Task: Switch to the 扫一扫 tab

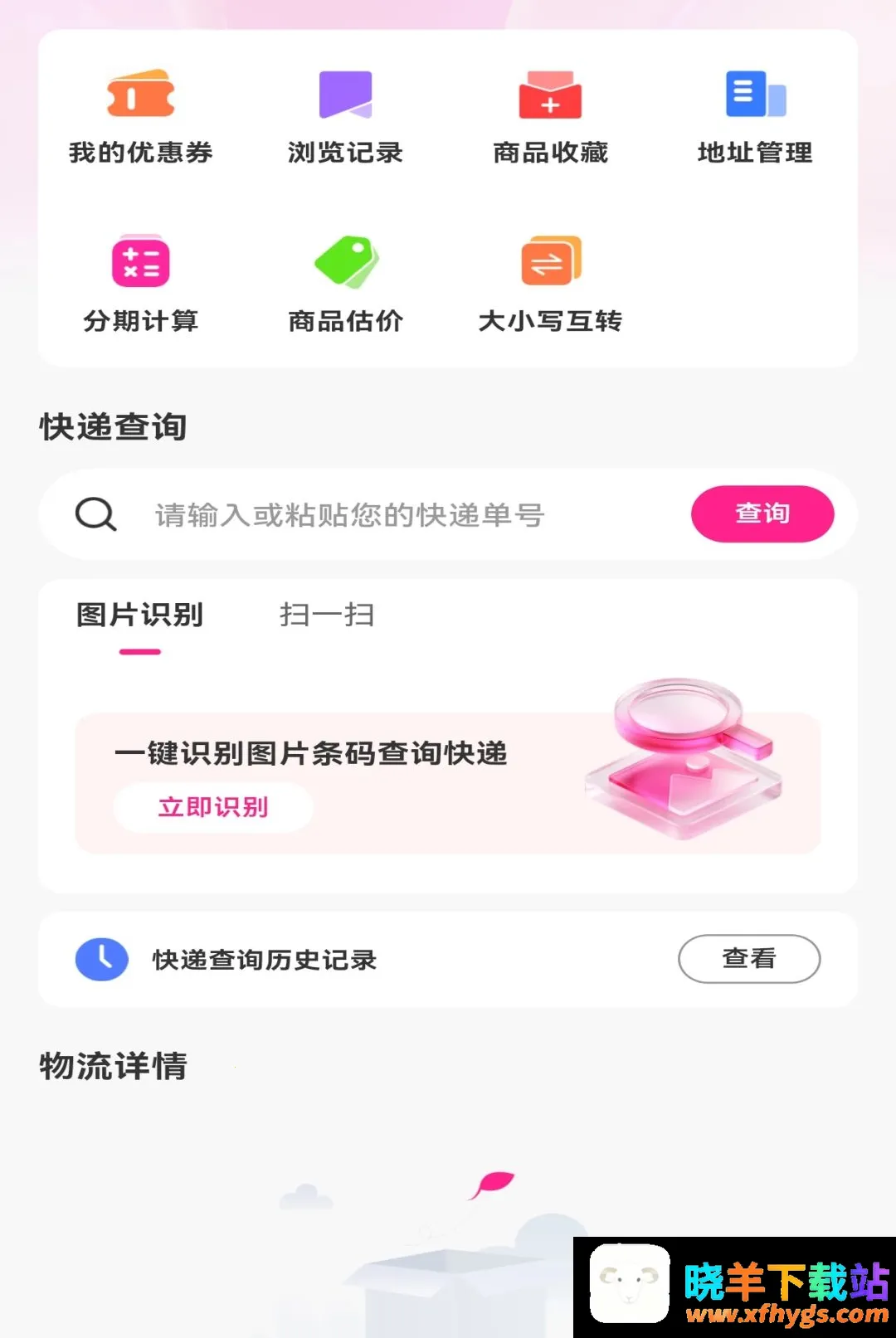Action: (x=327, y=615)
